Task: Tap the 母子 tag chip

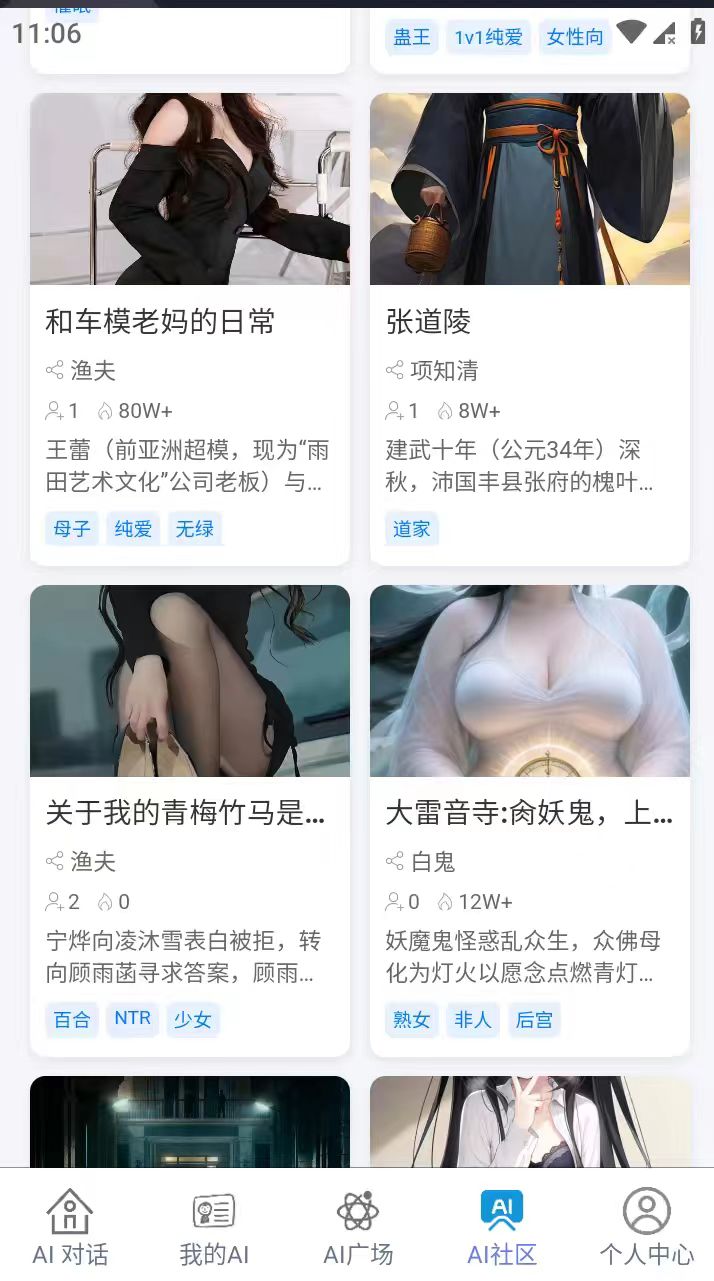Action: click(72, 529)
